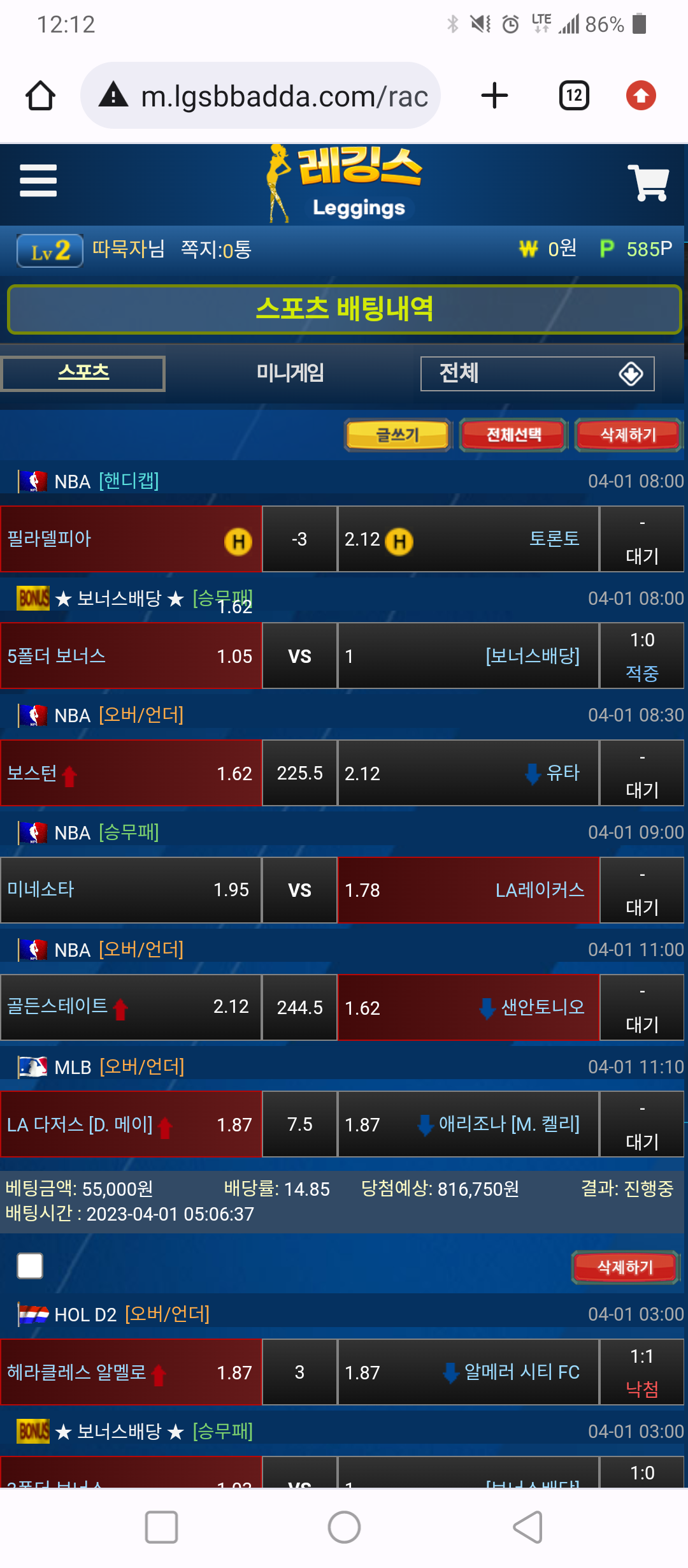Open the system recent apps button

click(x=161, y=1527)
